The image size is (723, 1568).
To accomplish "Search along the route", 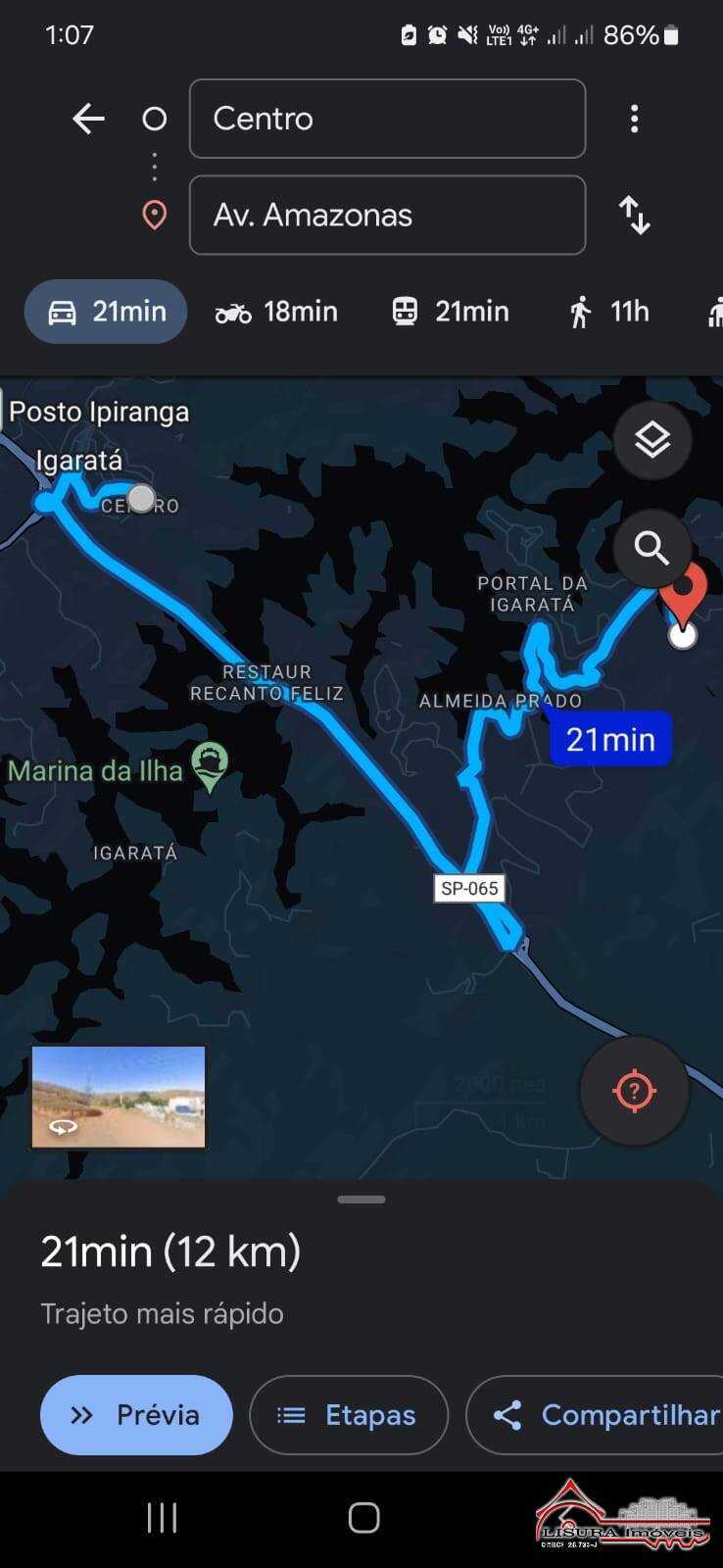I will [651, 547].
